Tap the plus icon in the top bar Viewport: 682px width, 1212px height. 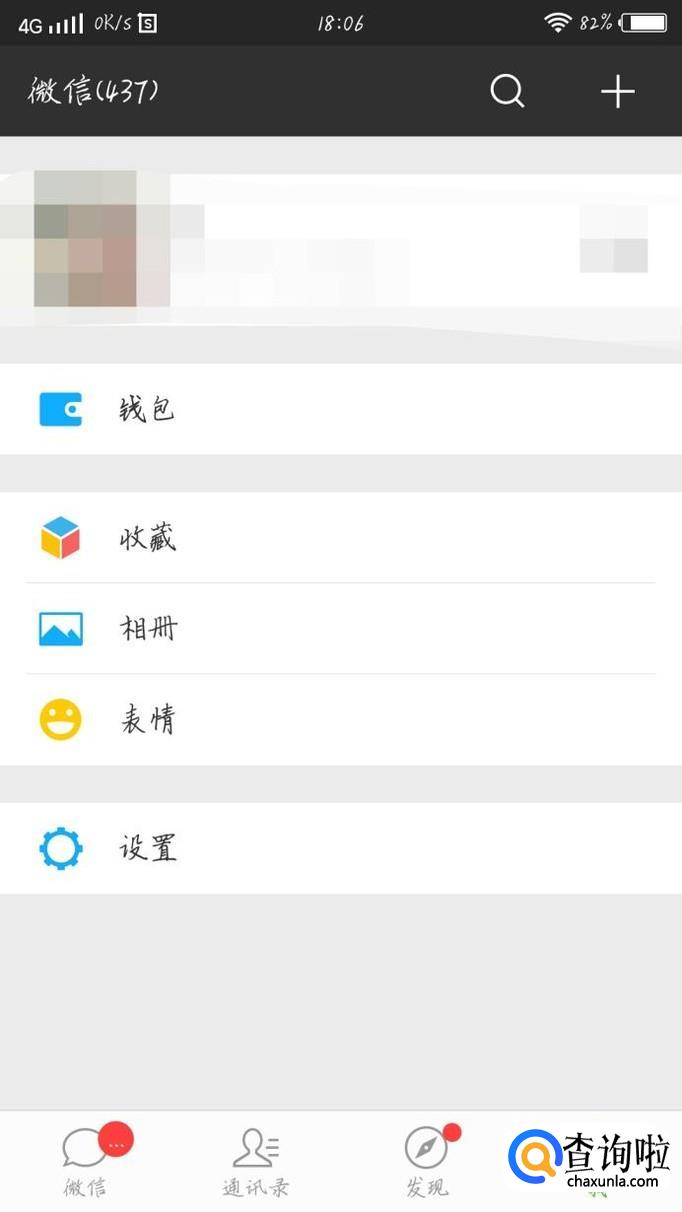click(x=617, y=92)
